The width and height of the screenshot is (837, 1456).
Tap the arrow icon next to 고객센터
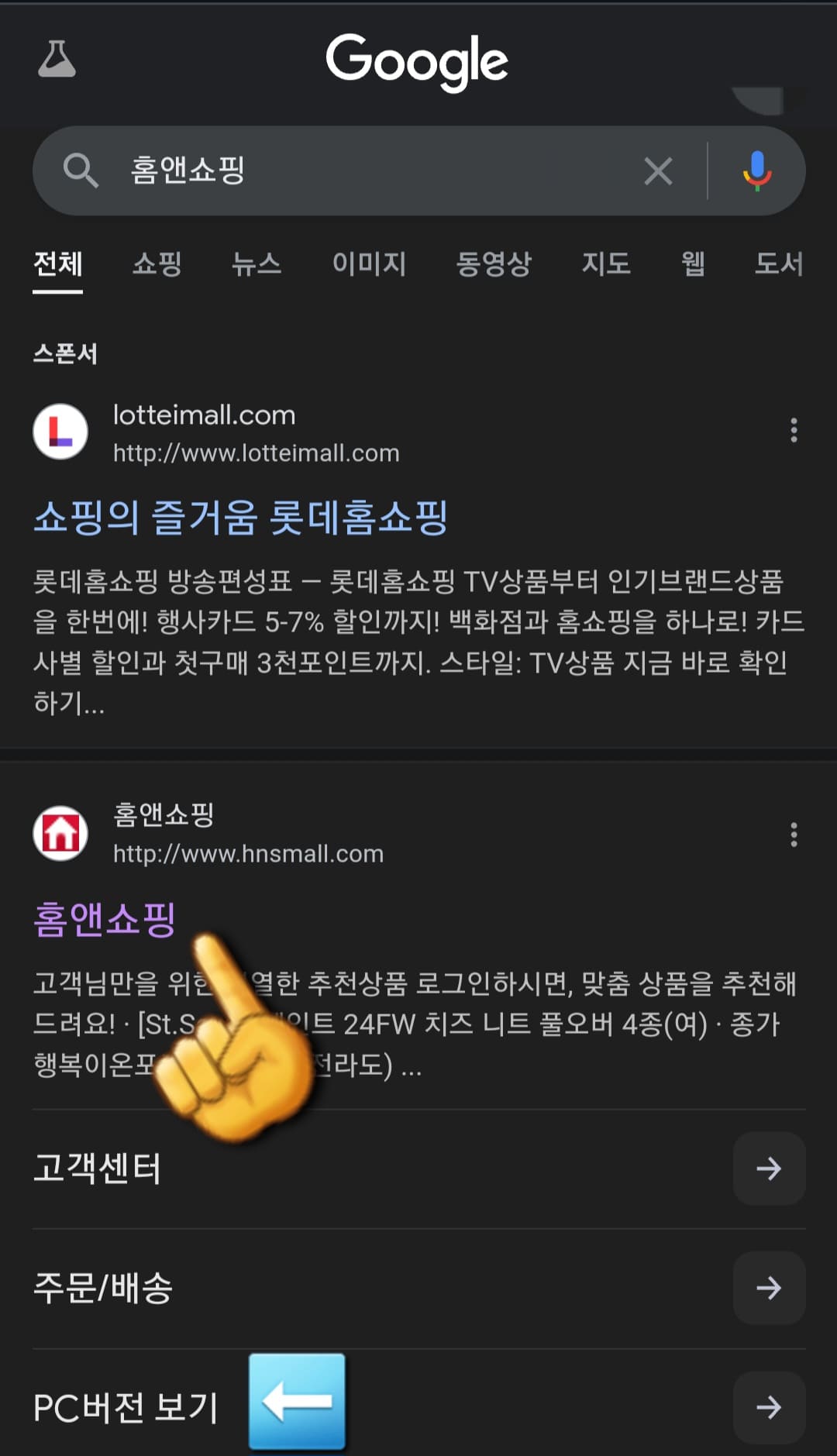click(768, 1170)
